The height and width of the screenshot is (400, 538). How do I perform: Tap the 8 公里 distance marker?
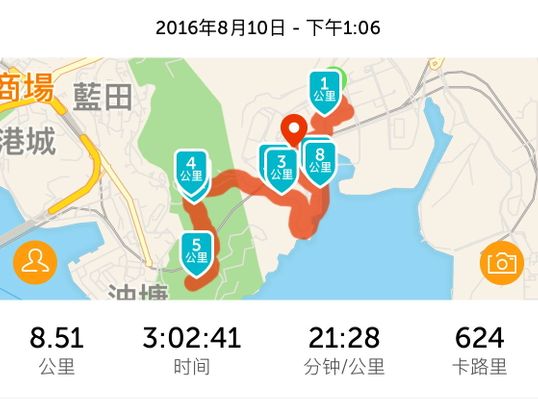click(320, 164)
